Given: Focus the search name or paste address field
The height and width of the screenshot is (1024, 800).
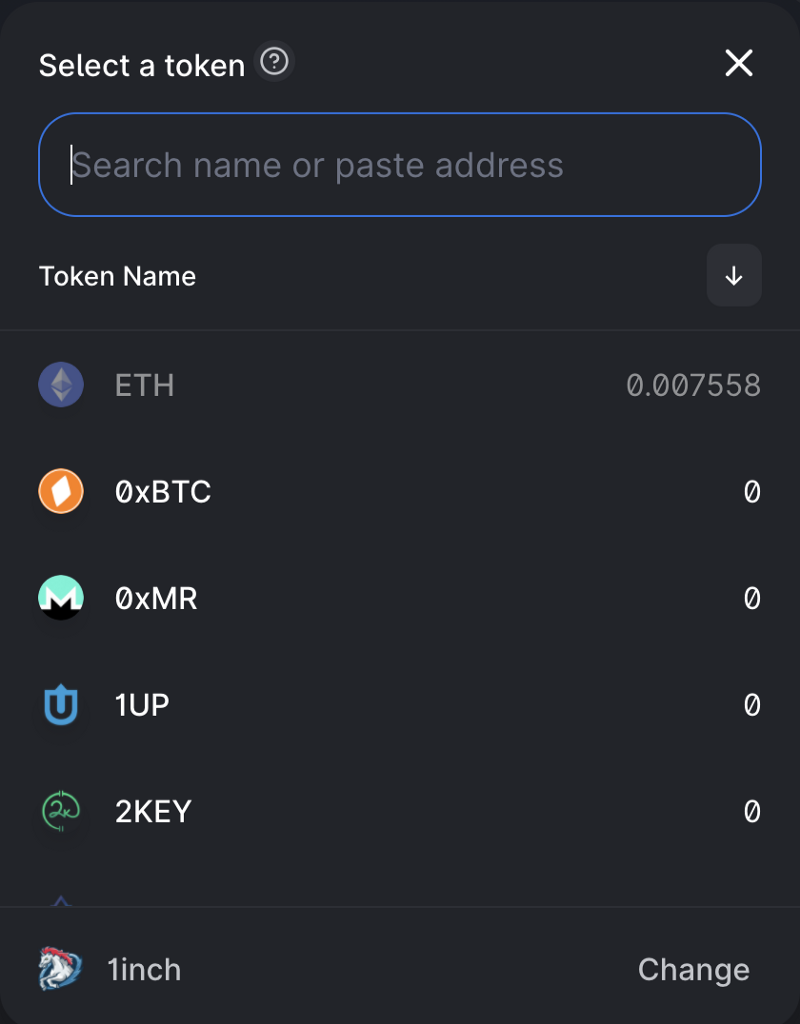Looking at the screenshot, I should pos(400,165).
